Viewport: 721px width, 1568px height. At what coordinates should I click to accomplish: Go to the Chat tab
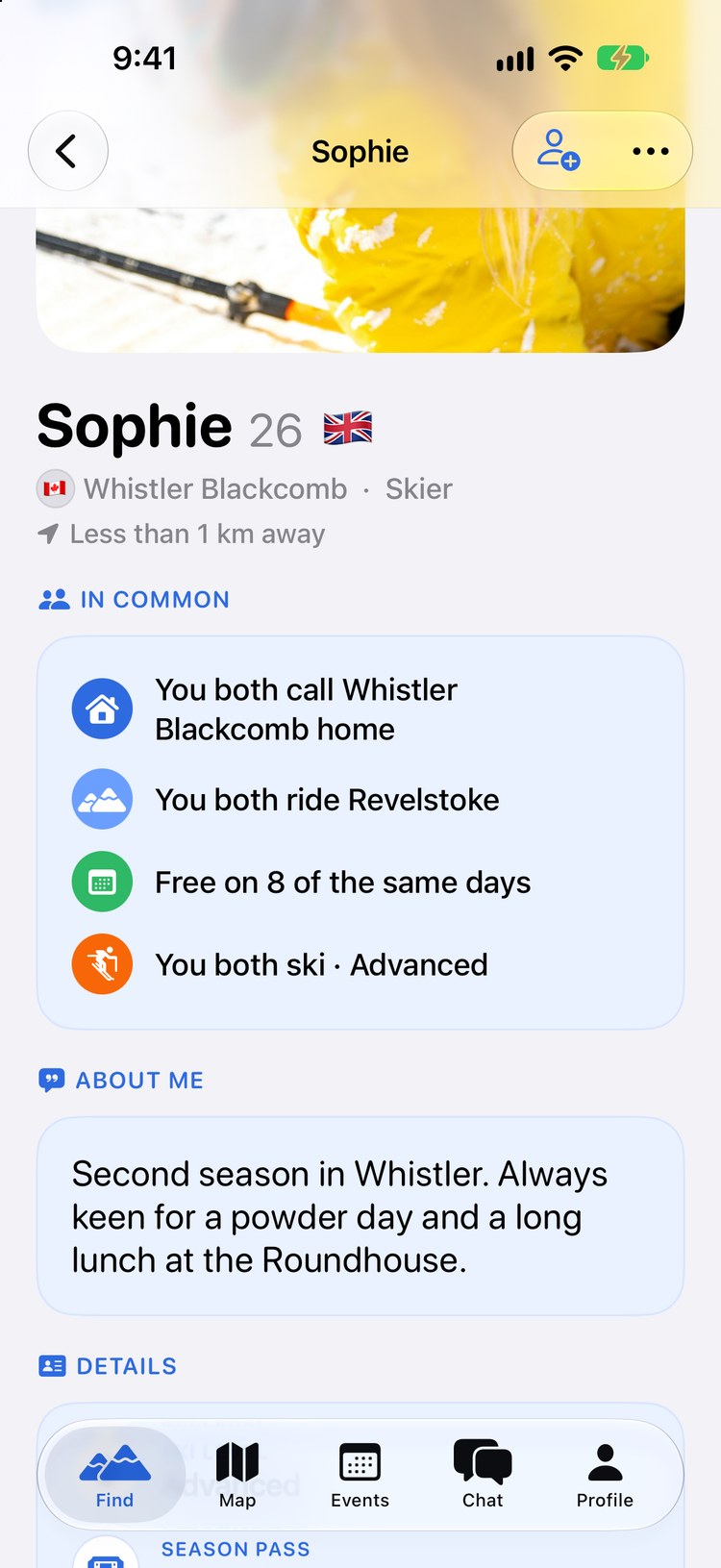pyautogui.click(x=483, y=1475)
